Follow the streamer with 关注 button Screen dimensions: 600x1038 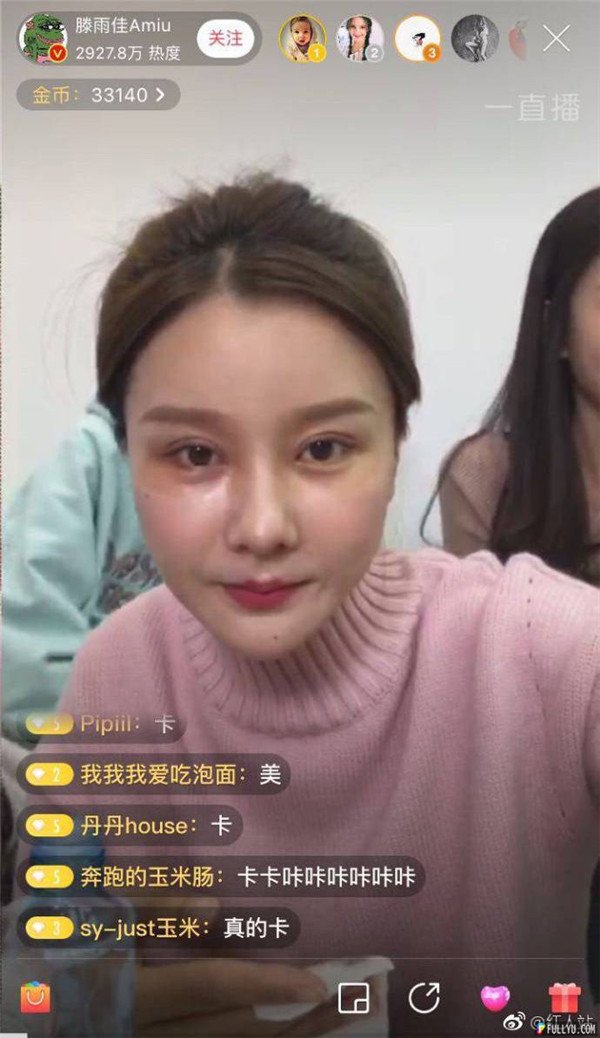coord(224,38)
